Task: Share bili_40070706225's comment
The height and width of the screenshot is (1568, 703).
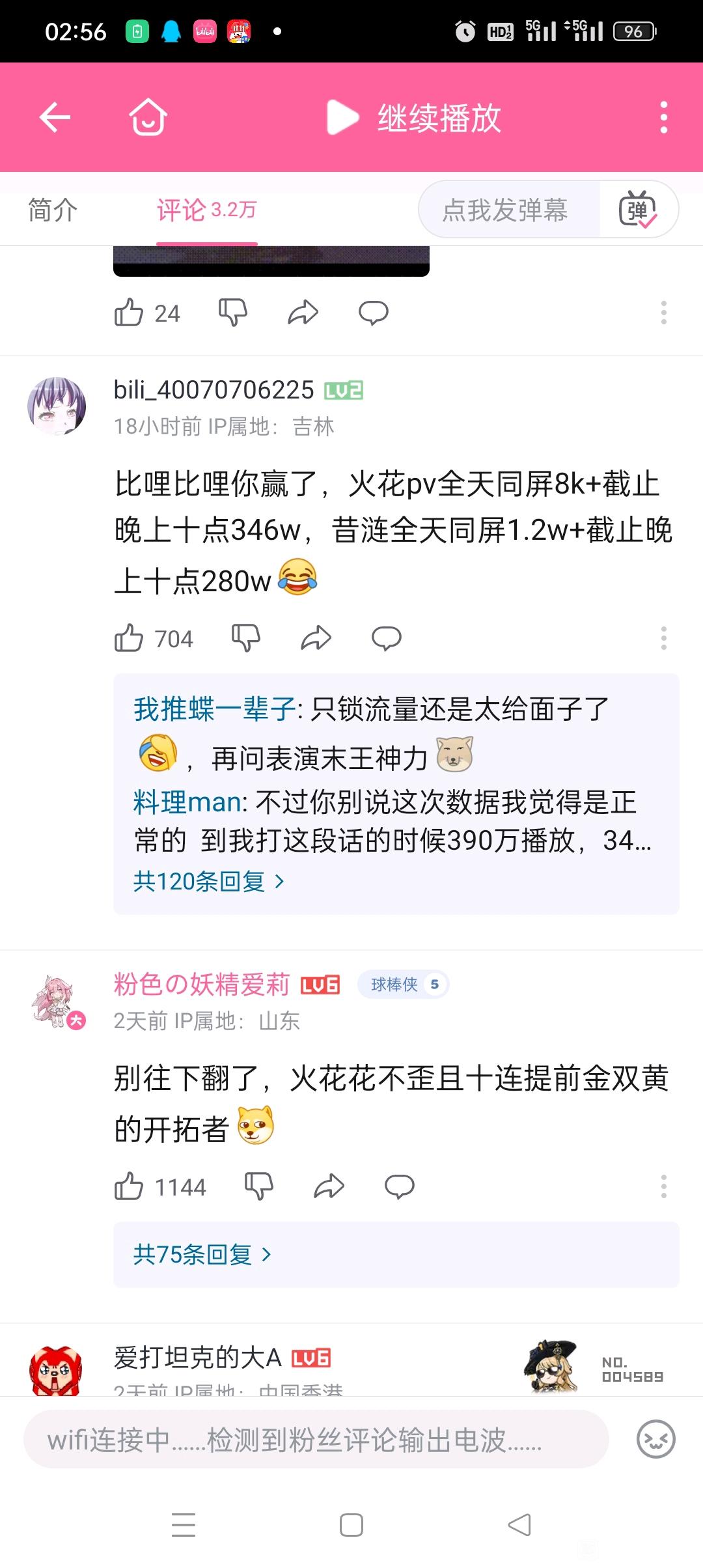Action: [316, 639]
